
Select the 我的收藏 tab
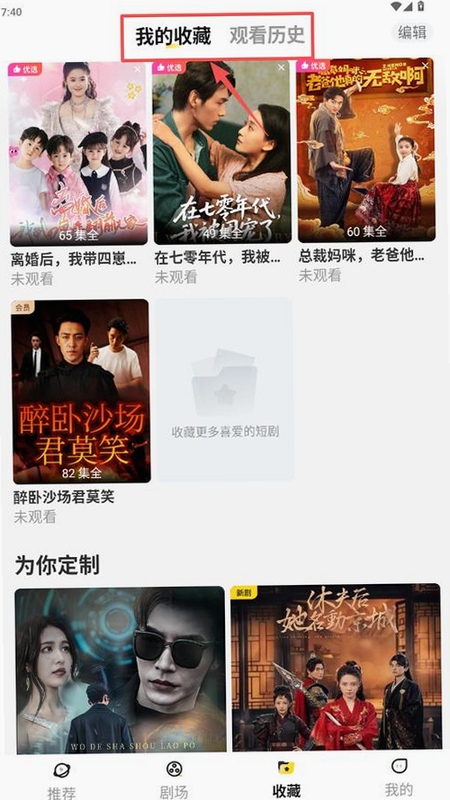(173, 36)
